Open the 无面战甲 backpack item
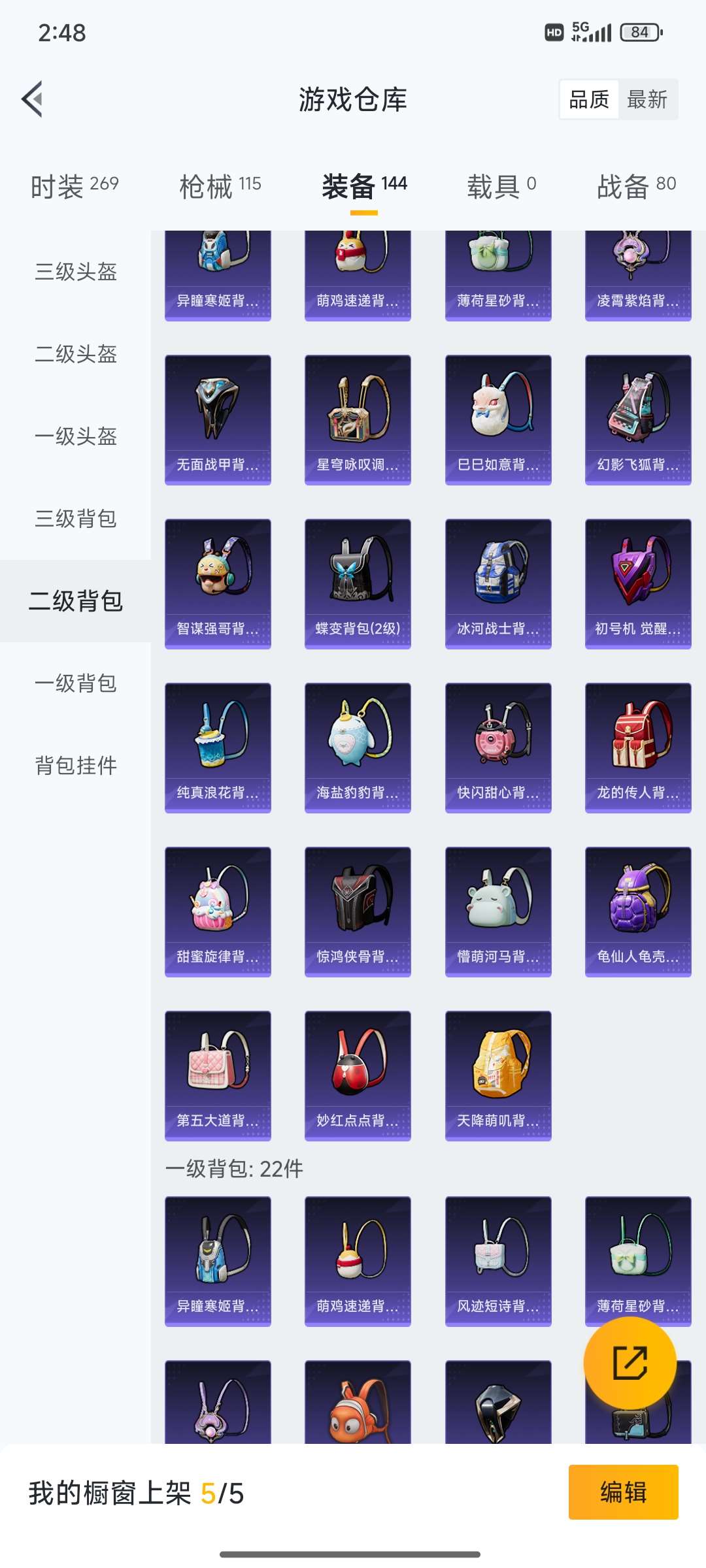This screenshot has height=1568, width=706. click(x=218, y=419)
